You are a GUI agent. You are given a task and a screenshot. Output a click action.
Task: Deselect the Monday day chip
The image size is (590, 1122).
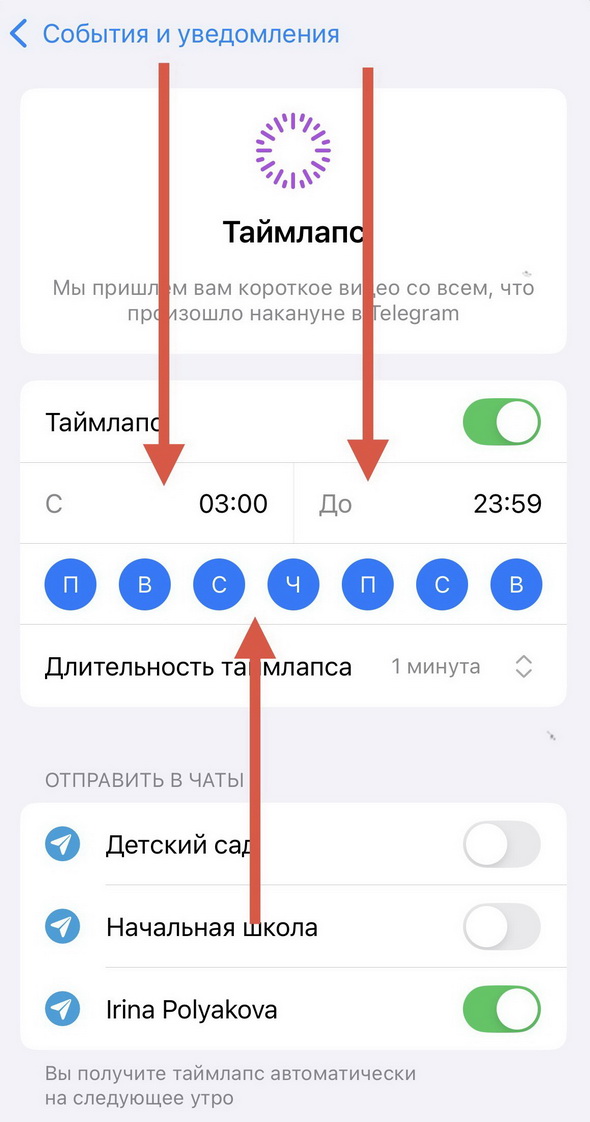(70, 585)
